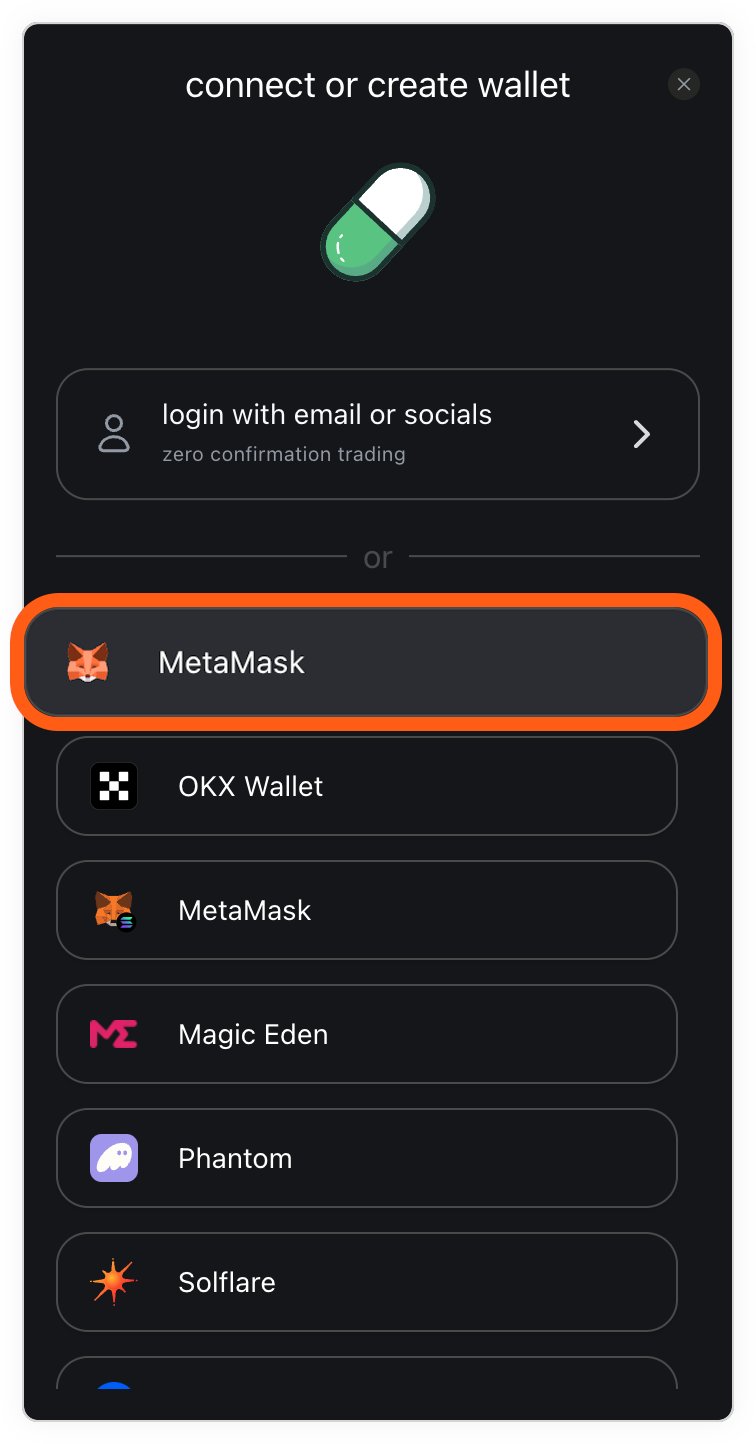756x1444 pixels.
Task: Click the person icon beside email login
Action: (113, 433)
